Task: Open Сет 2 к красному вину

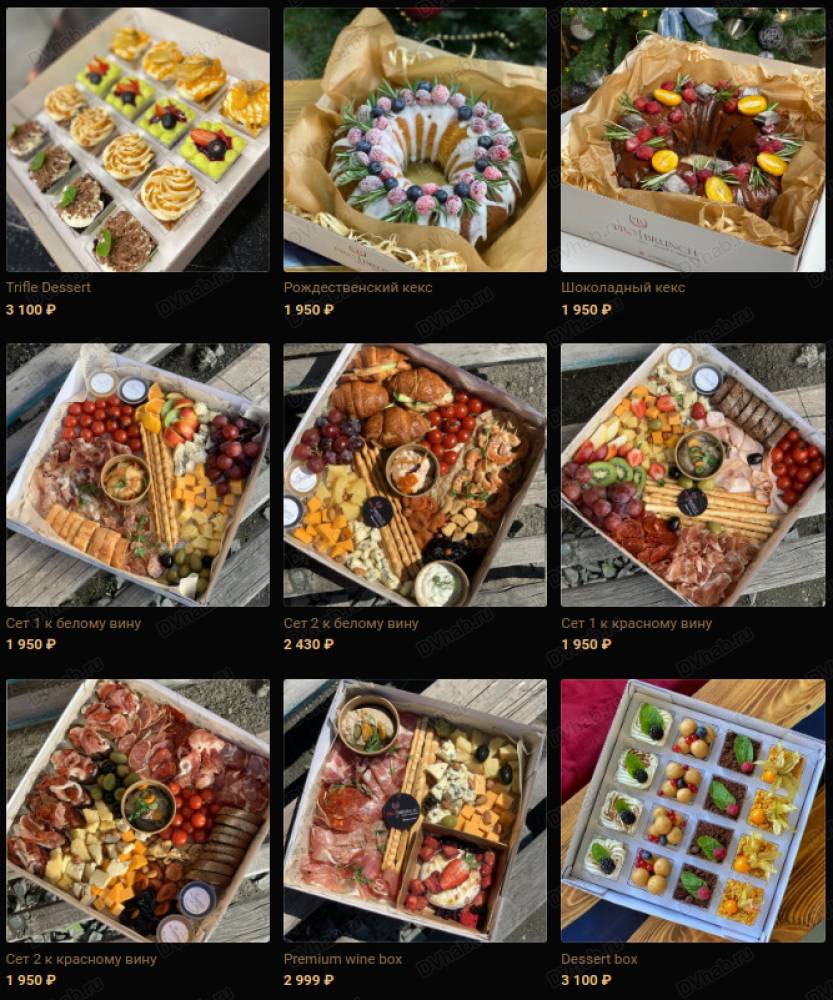Action: pos(138,811)
